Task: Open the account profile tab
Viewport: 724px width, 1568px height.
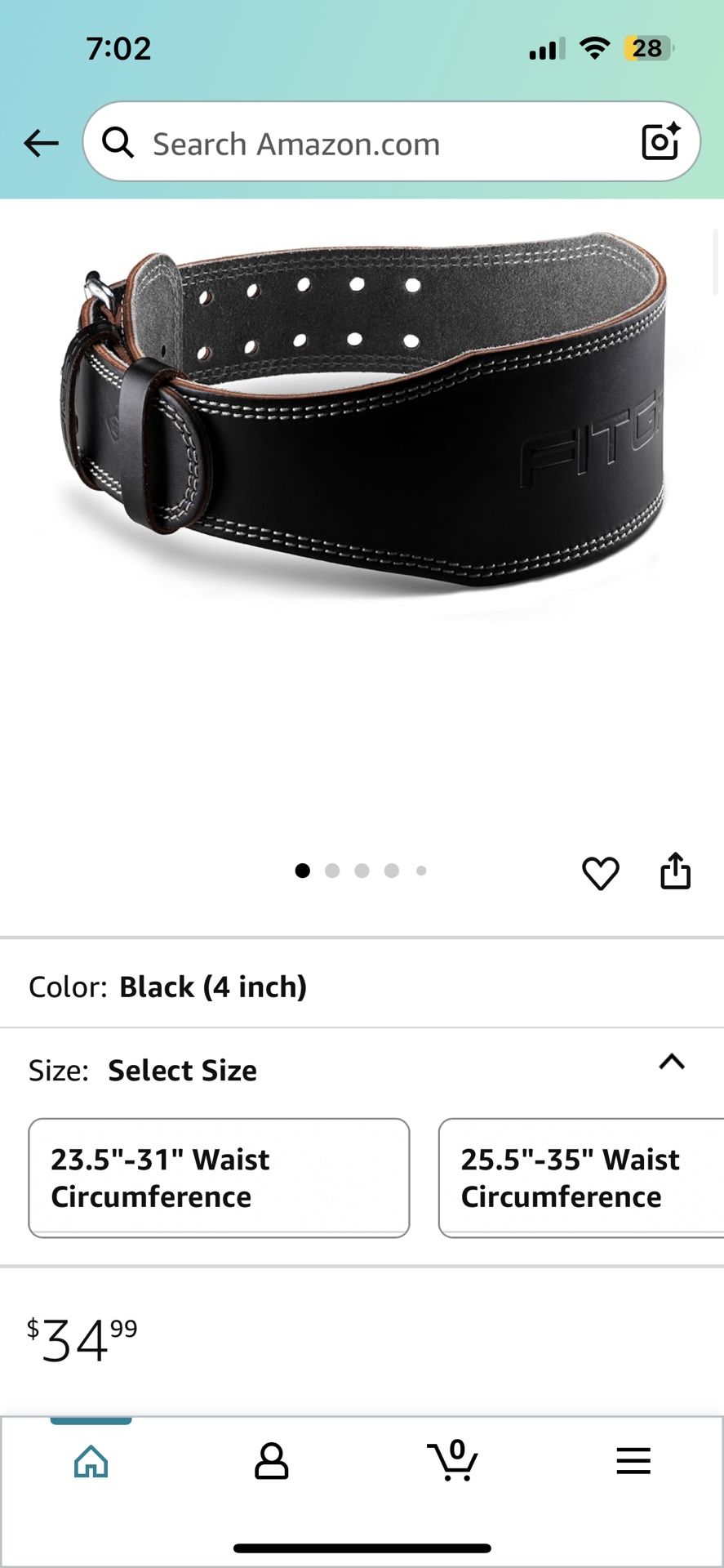Action: point(271,1462)
